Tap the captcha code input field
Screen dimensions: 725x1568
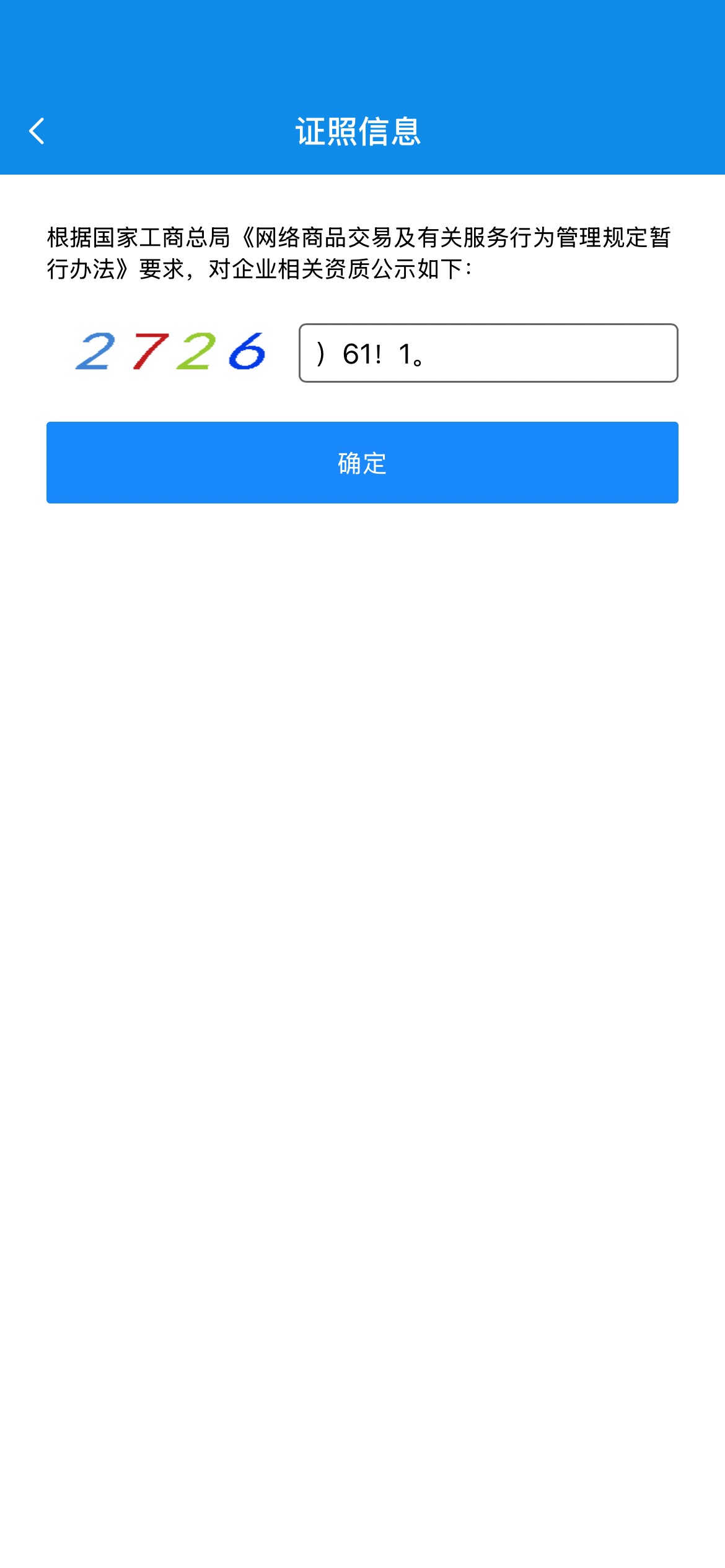pyautogui.click(x=488, y=353)
